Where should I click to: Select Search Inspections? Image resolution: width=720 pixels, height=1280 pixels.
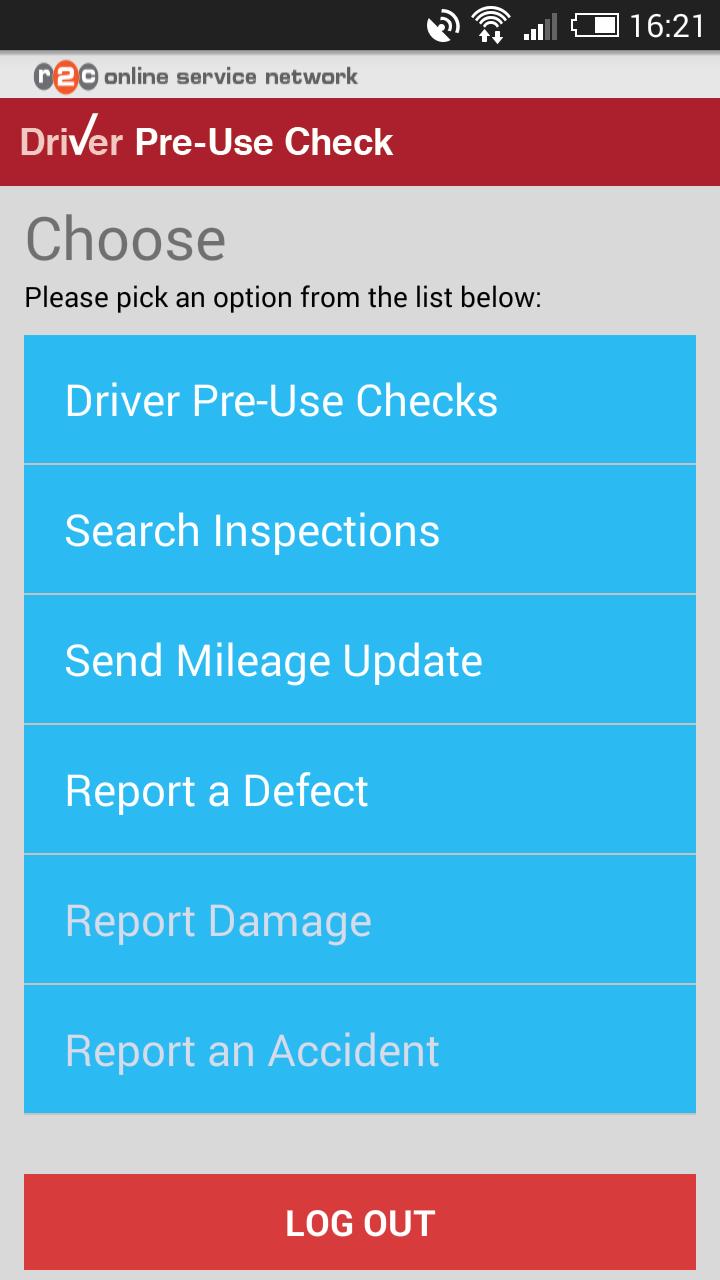click(360, 530)
